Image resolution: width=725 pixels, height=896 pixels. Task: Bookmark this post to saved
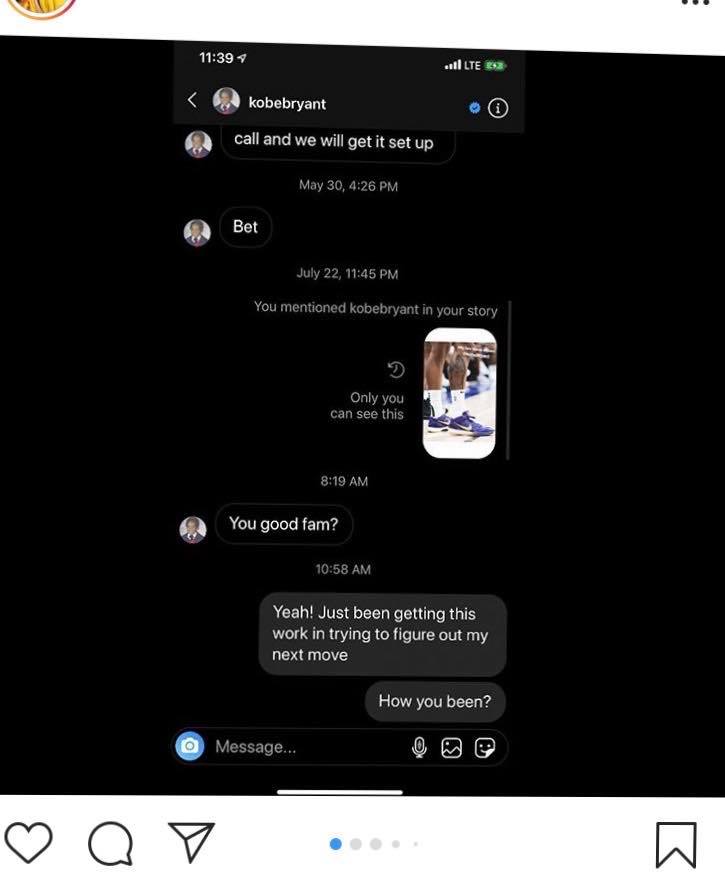676,845
